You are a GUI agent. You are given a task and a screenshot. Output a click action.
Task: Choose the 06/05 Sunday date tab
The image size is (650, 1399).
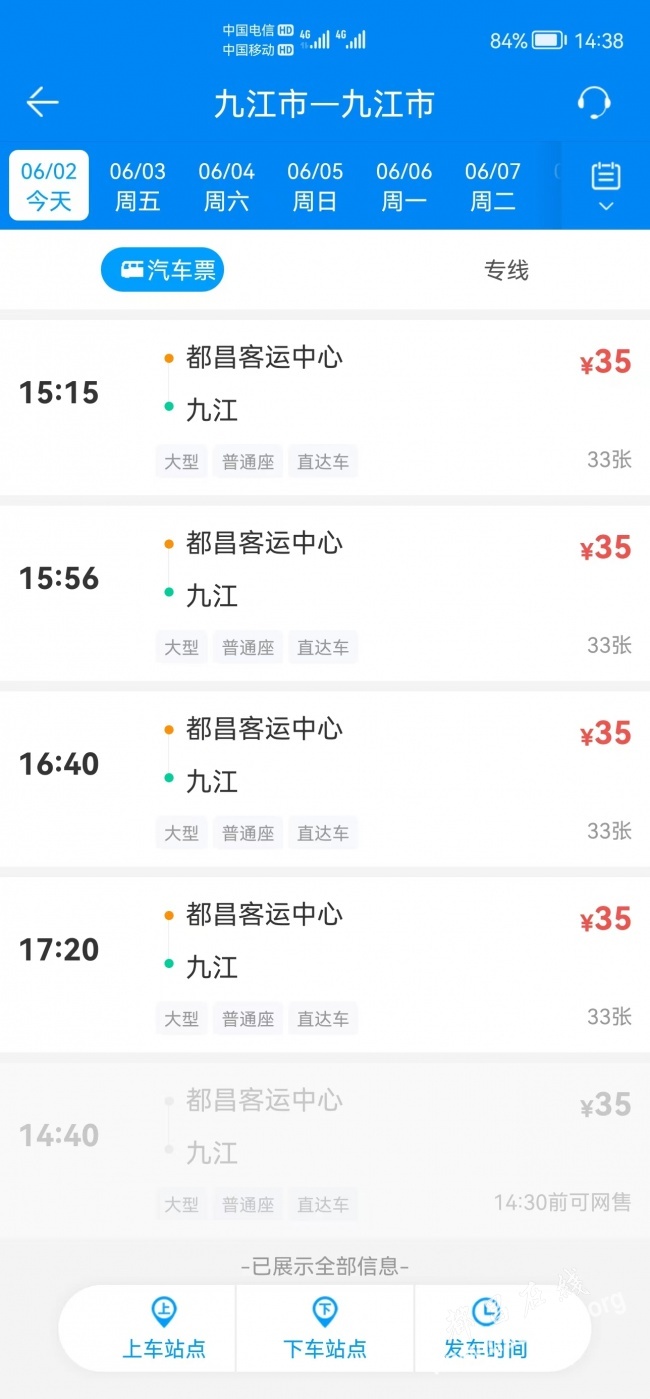[x=315, y=186]
